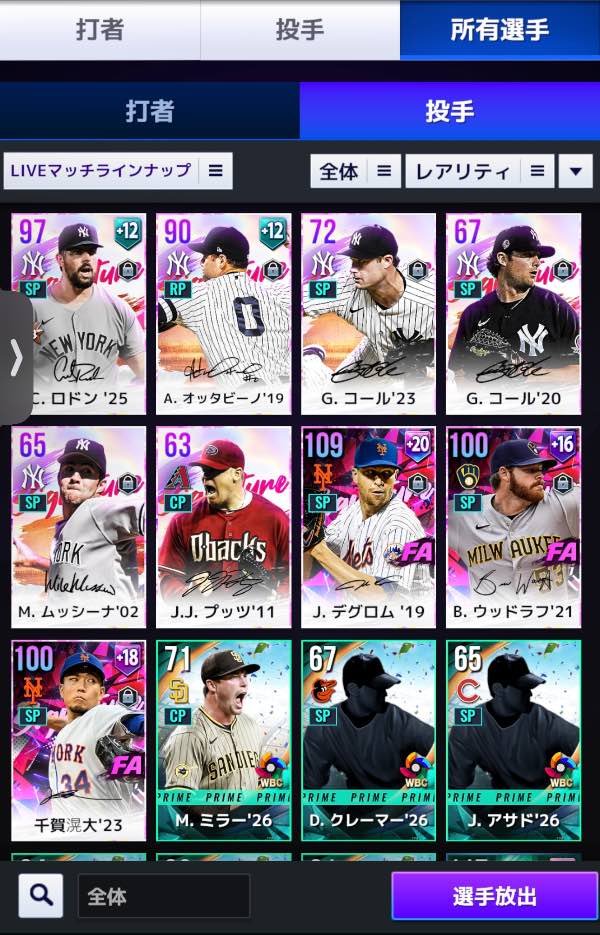The width and height of the screenshot is (600, 935).
Task: Expand the left side panel arrow
Action: pos(15,357)
